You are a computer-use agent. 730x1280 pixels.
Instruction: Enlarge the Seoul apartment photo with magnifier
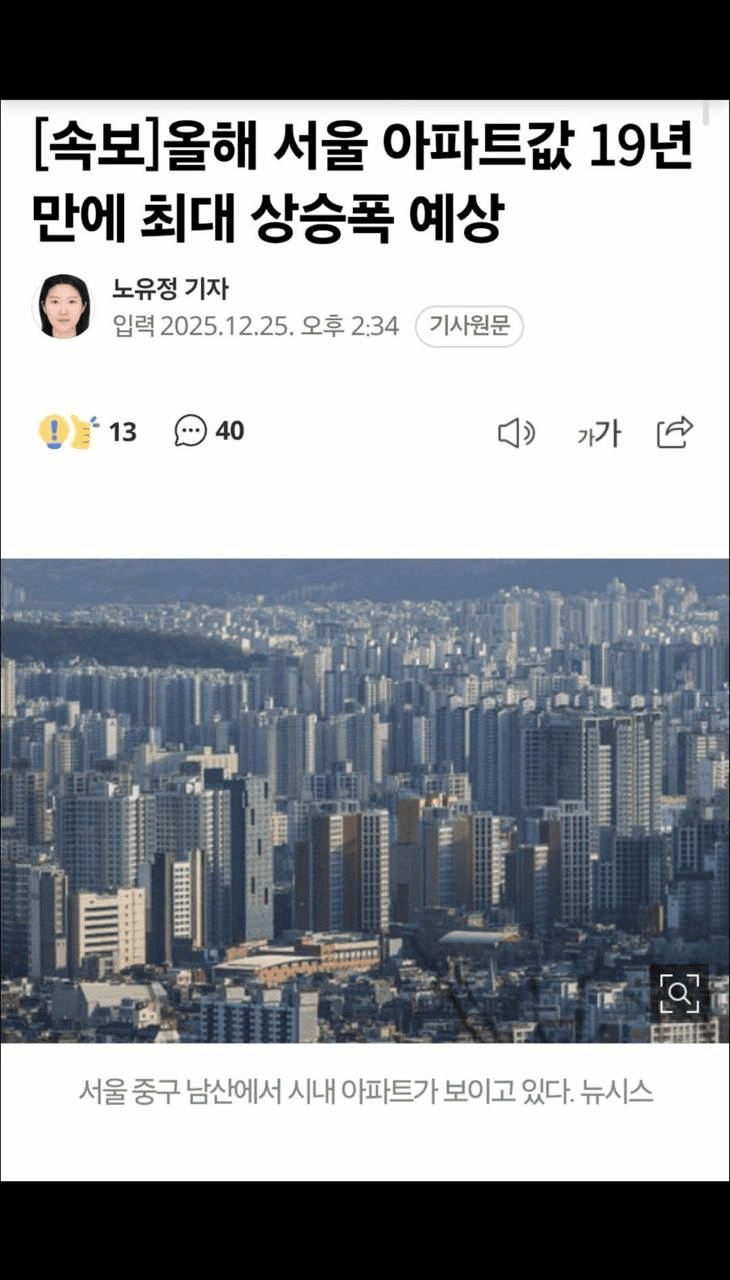coord(679,993)
